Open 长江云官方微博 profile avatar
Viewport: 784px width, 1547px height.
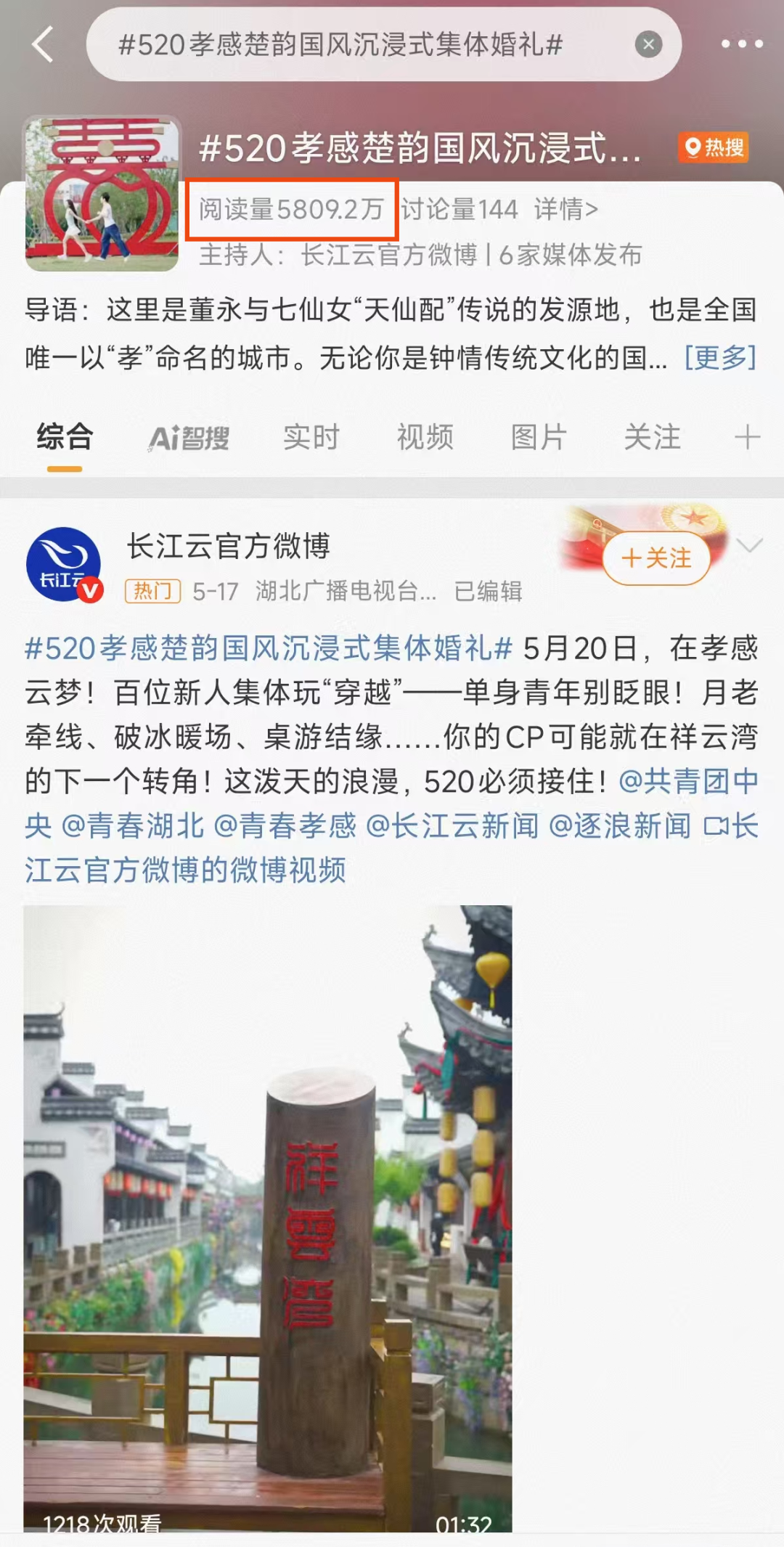click(63, 564)
